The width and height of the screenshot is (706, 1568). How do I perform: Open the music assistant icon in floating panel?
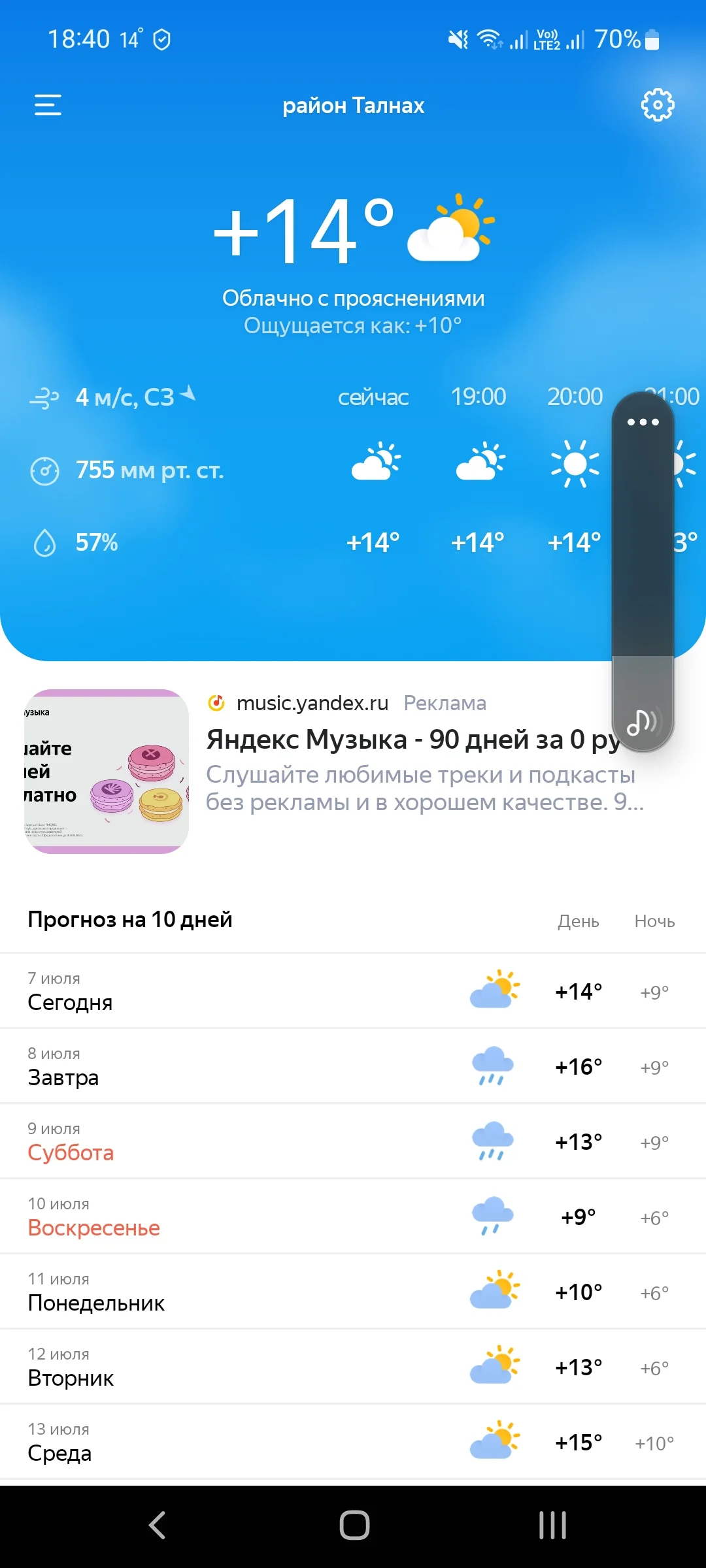[644, 722]
